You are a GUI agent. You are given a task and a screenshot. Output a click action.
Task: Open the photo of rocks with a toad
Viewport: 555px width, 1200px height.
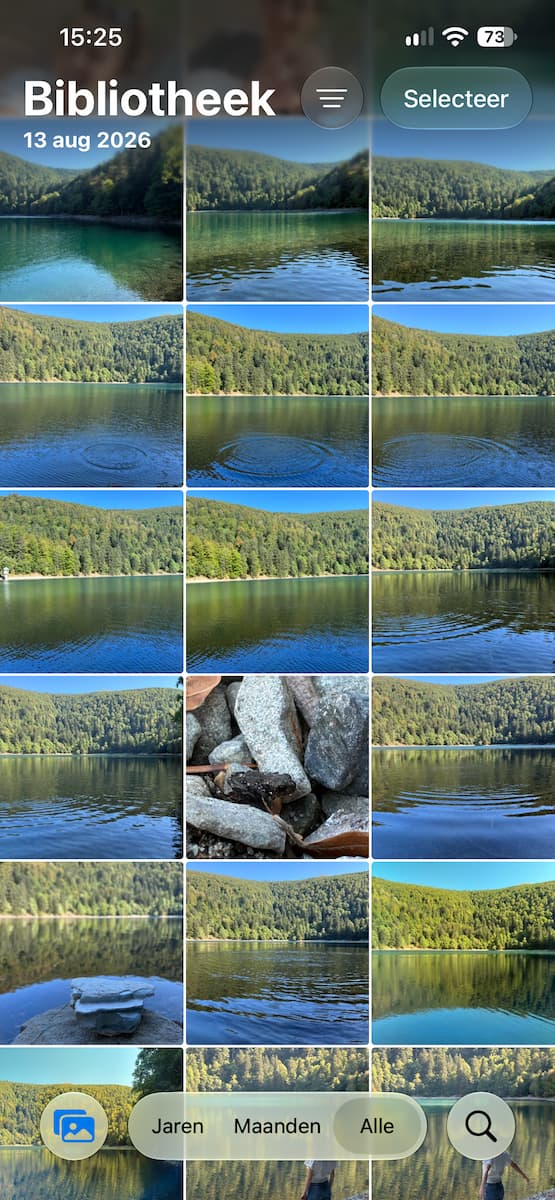pos(277,767)
